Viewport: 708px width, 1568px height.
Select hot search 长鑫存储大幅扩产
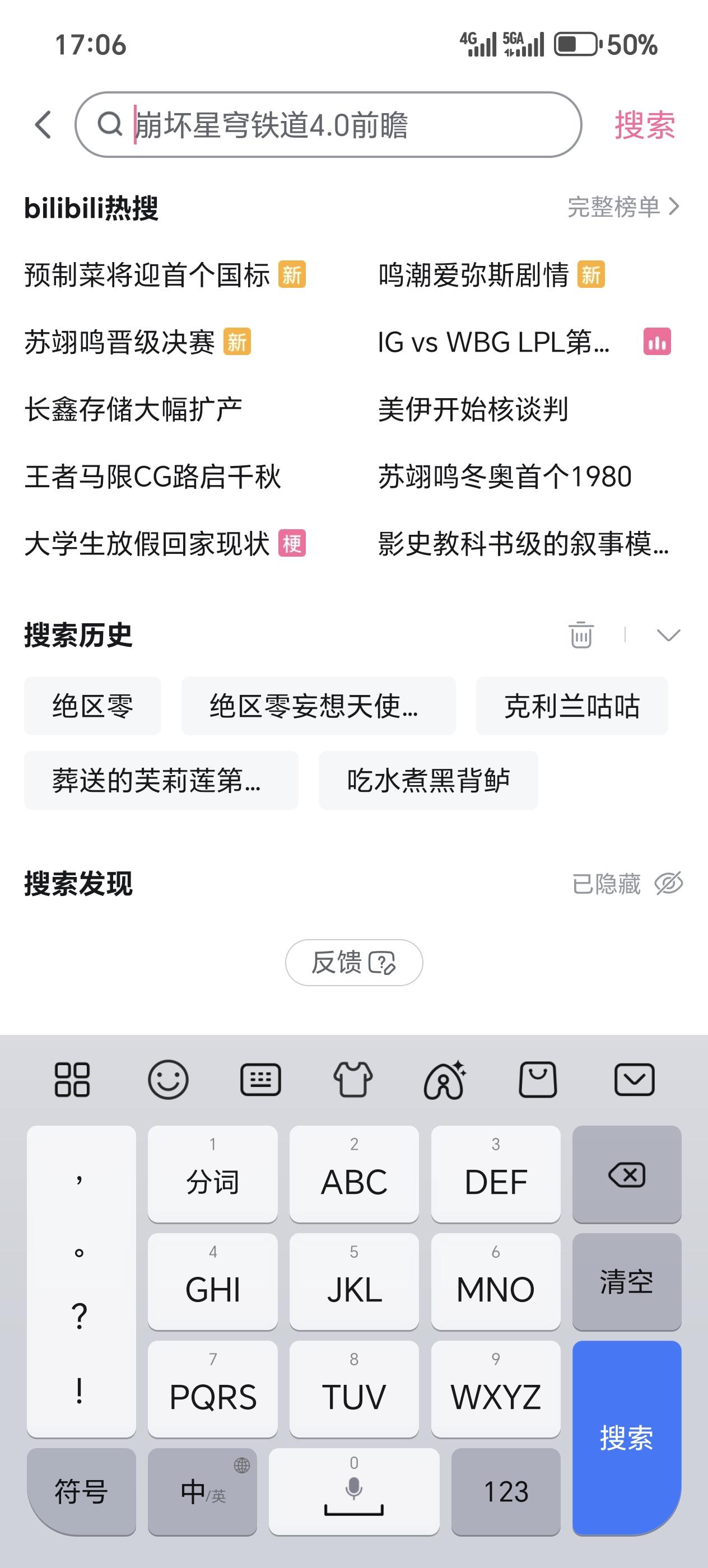(x=133, y=409)
